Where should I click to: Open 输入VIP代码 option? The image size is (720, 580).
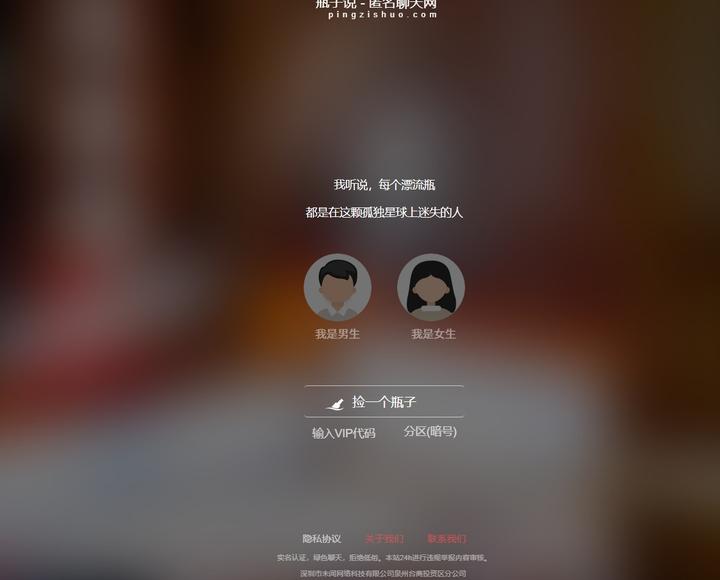[x=343, y=433]
